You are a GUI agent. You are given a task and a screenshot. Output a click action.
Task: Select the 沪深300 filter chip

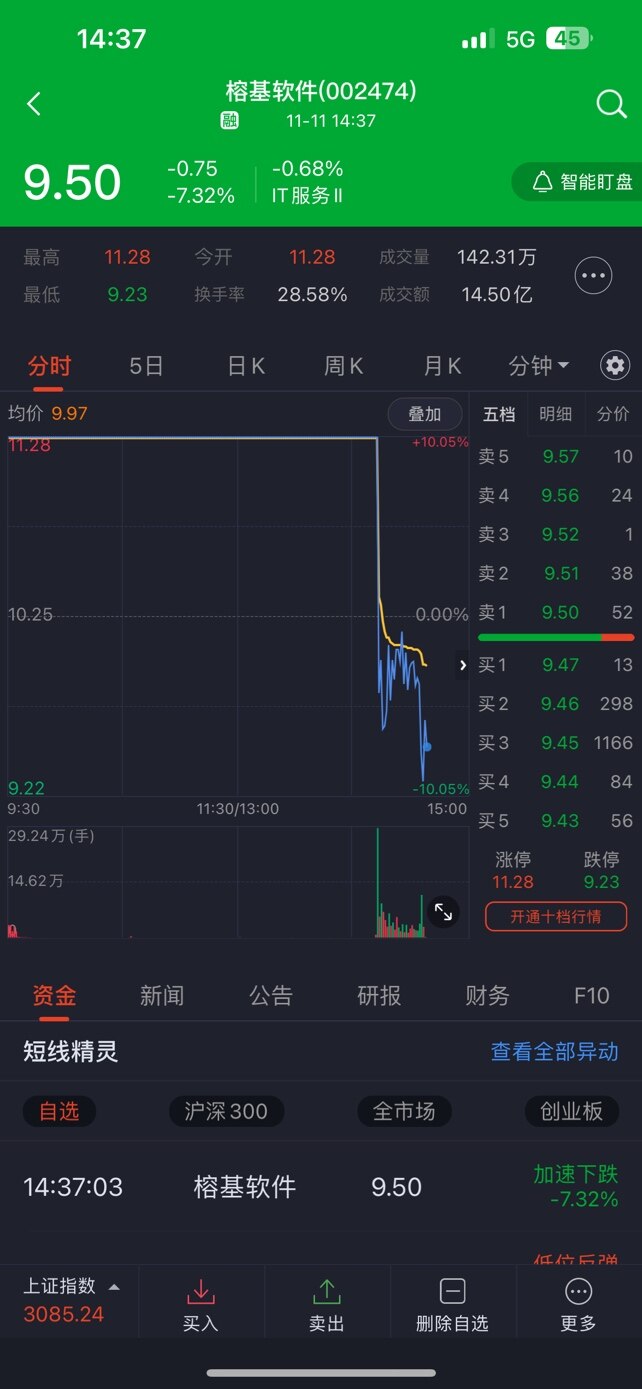click(x=226, y=1111)
